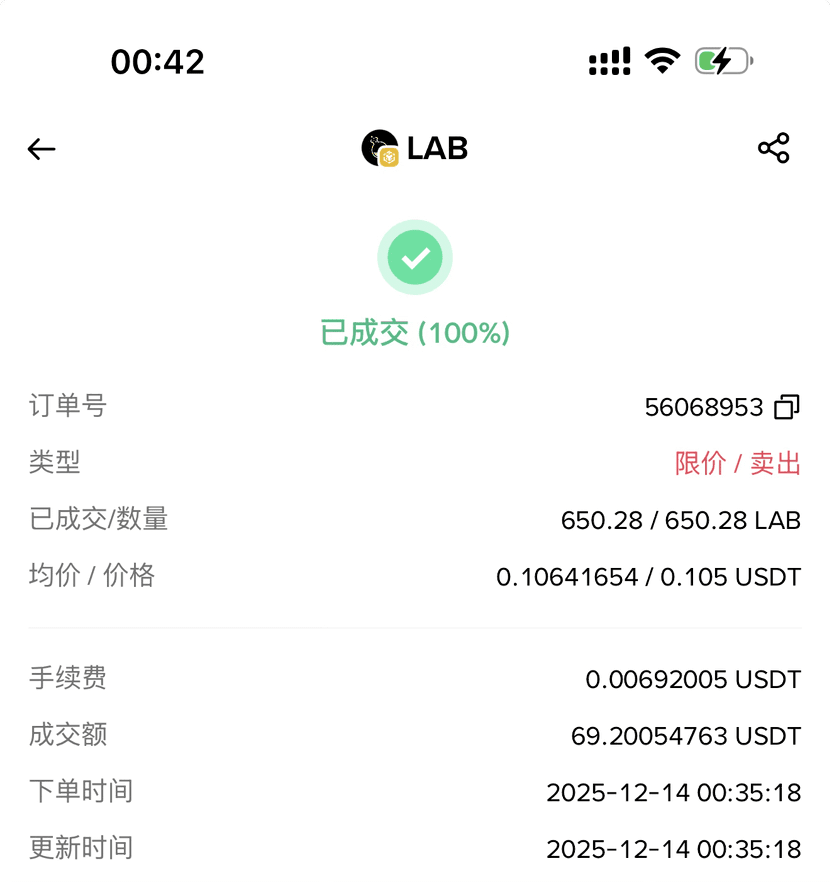Share this LAB order detail
This screenshot has width=830, height=882.
point(773,148)
